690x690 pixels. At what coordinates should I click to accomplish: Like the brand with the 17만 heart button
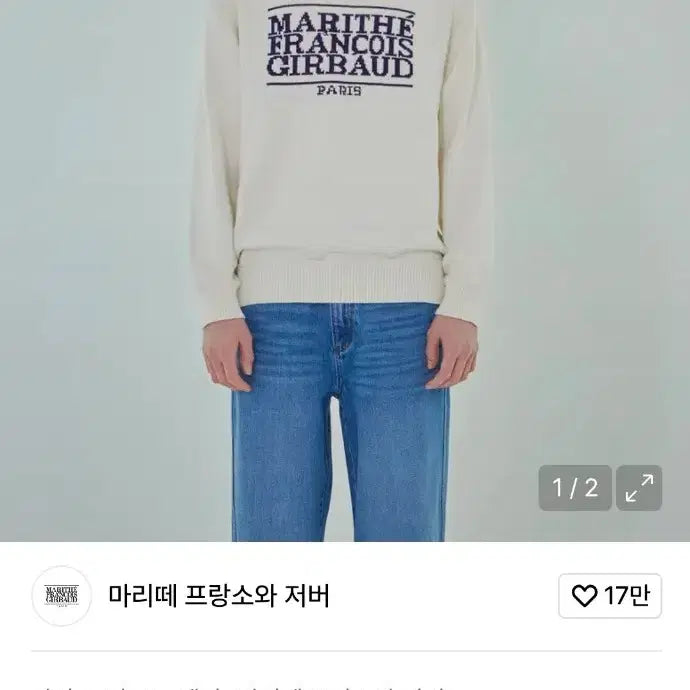609,596
